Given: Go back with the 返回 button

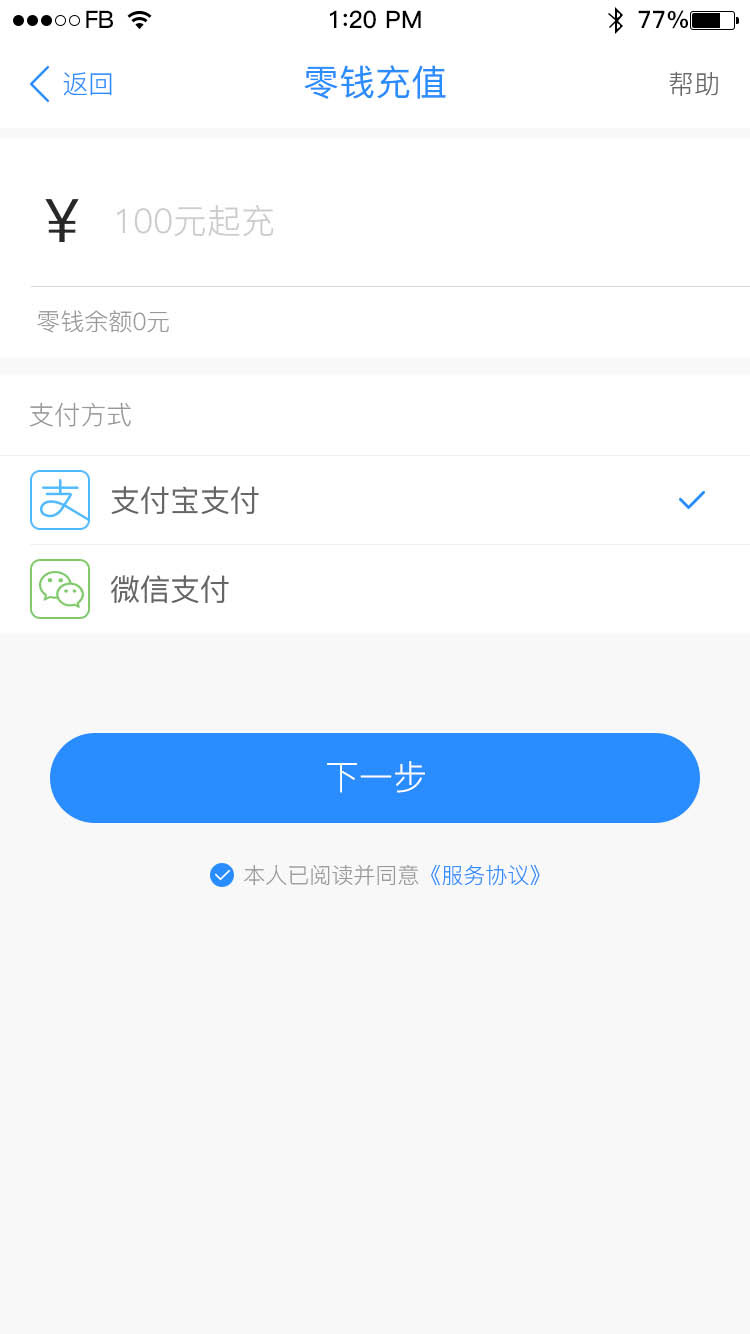Looking at the screenshot, I should tap(71, 84).
